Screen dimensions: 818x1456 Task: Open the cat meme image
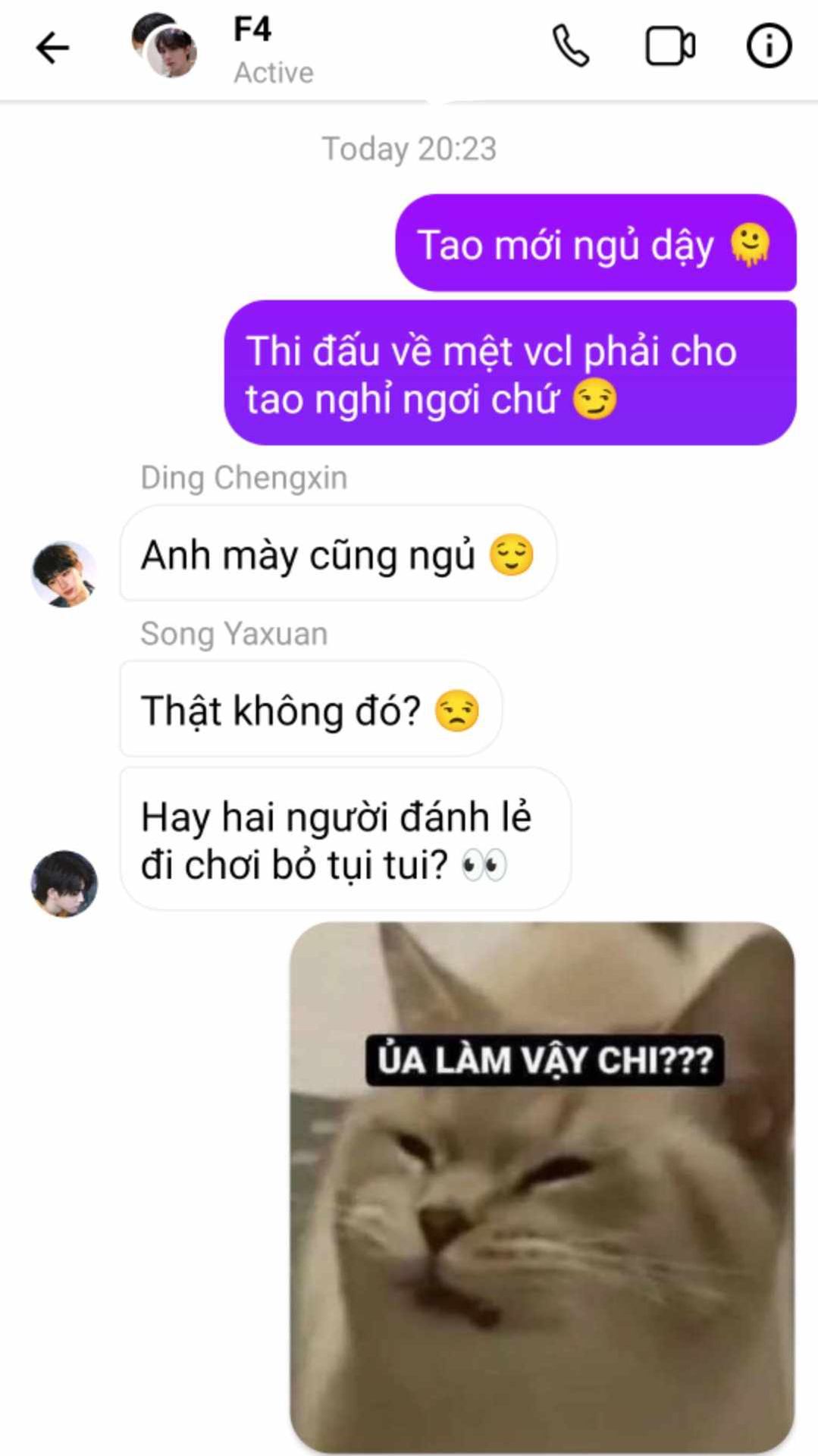(542, 1187)
